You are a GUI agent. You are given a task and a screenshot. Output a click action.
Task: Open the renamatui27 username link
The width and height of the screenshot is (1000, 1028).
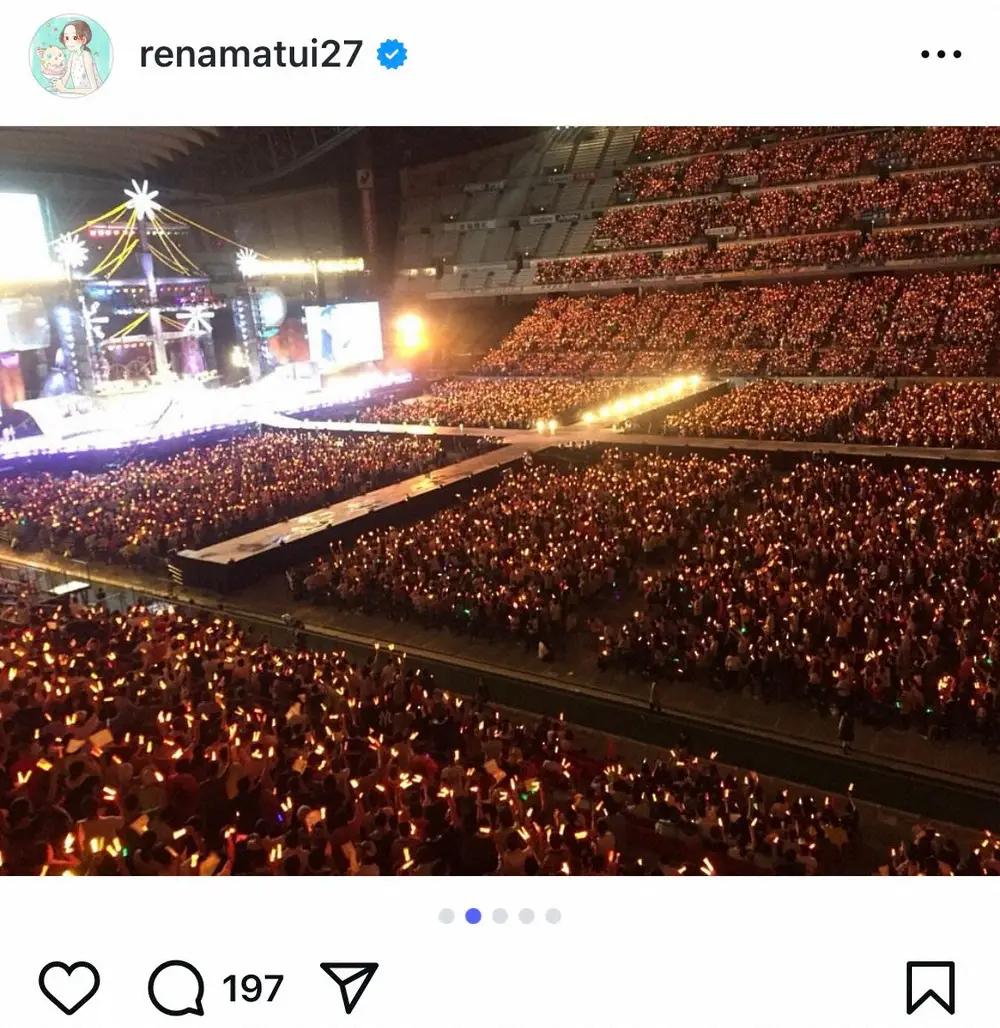(250, 55)
